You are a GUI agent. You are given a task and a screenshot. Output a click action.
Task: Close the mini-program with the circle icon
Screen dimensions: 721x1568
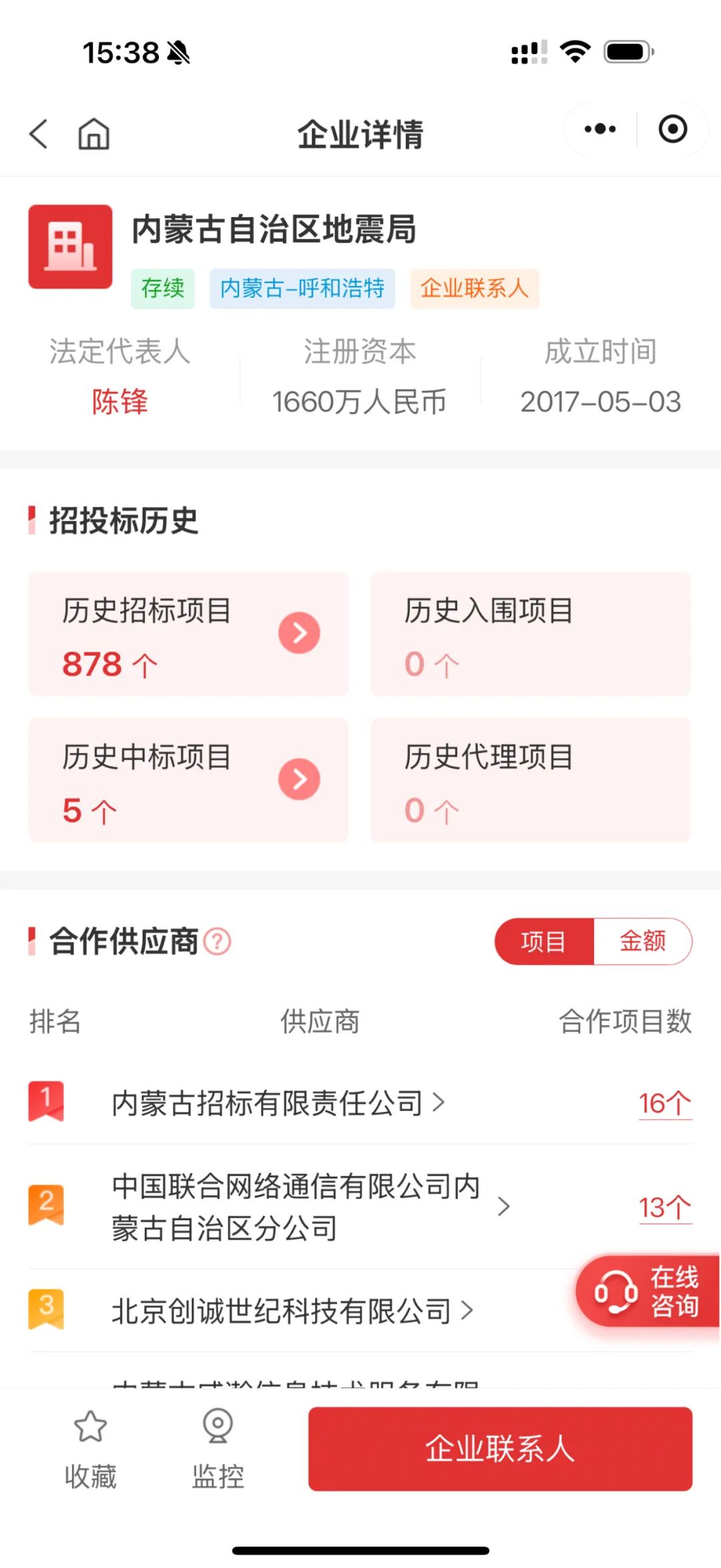672,129
